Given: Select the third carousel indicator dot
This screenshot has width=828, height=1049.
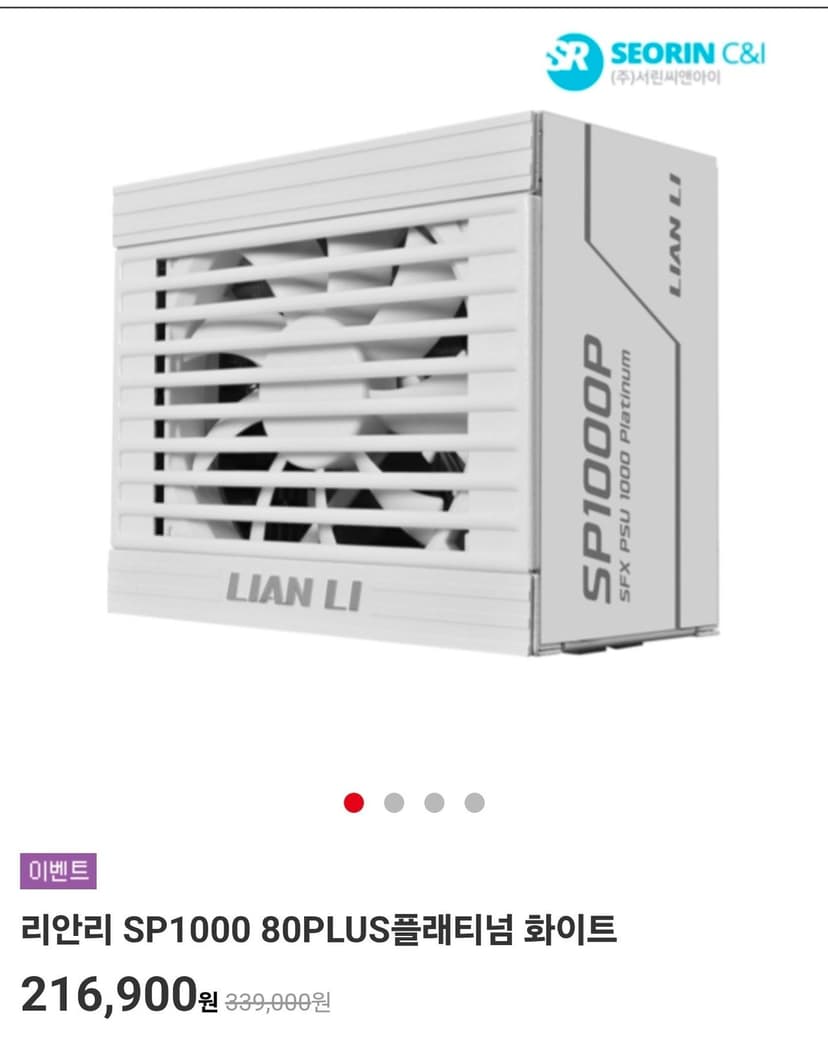Looking at the screenshot, I should click(434, 802).
